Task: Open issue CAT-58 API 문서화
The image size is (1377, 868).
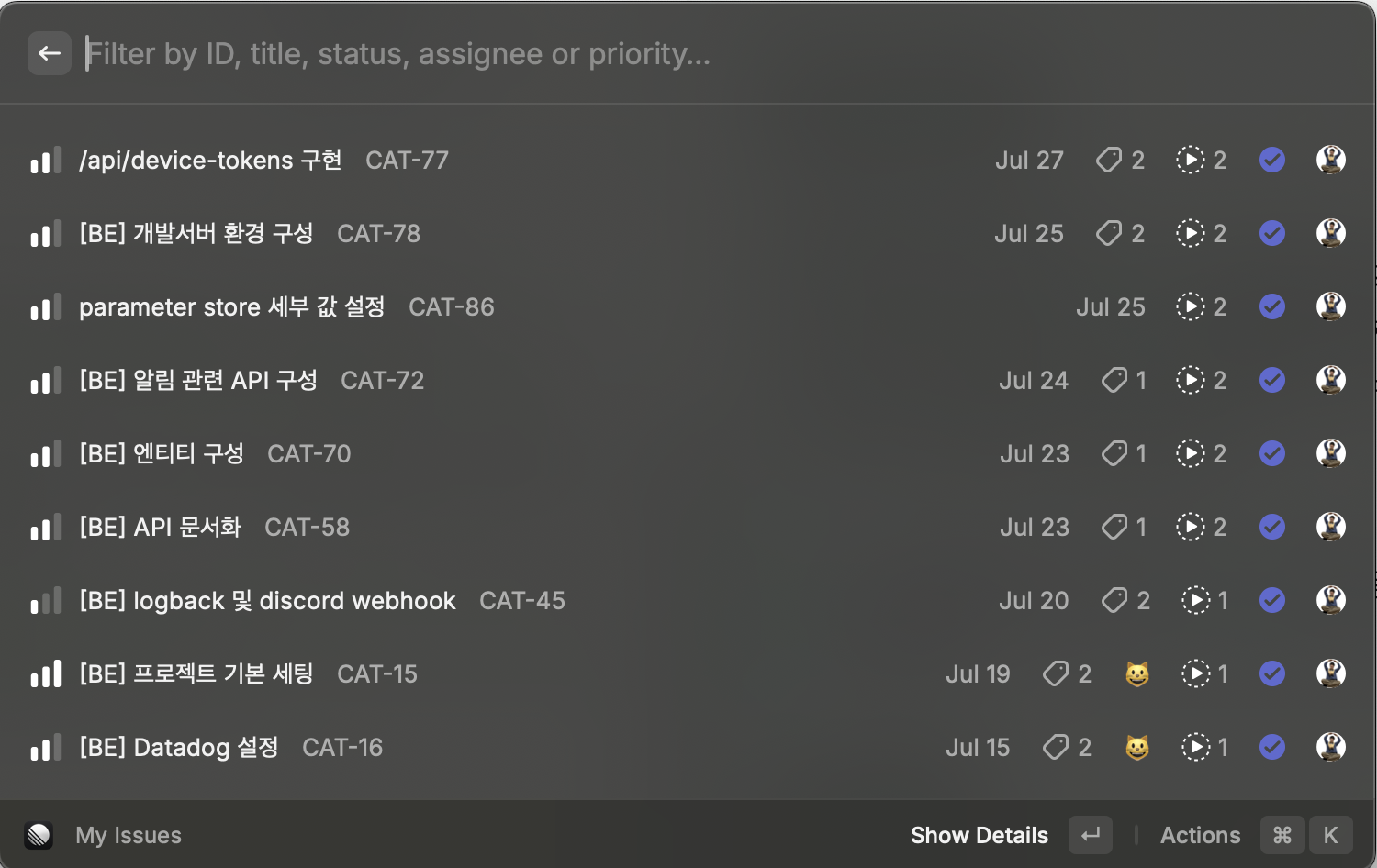Action: point(161,528)
